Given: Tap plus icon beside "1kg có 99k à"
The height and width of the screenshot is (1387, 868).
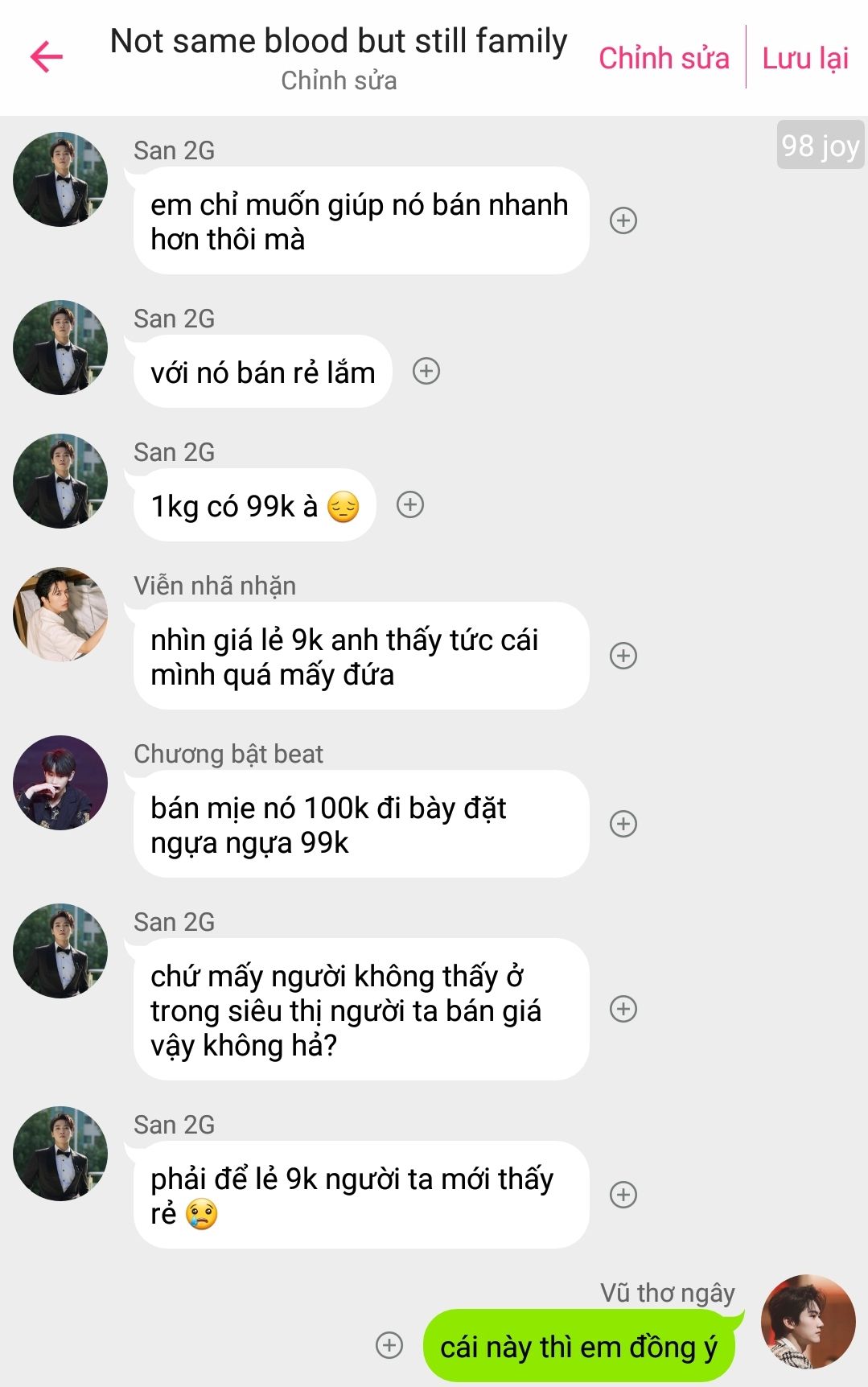Looking at the screenshot, I should [x=410, y=505].
